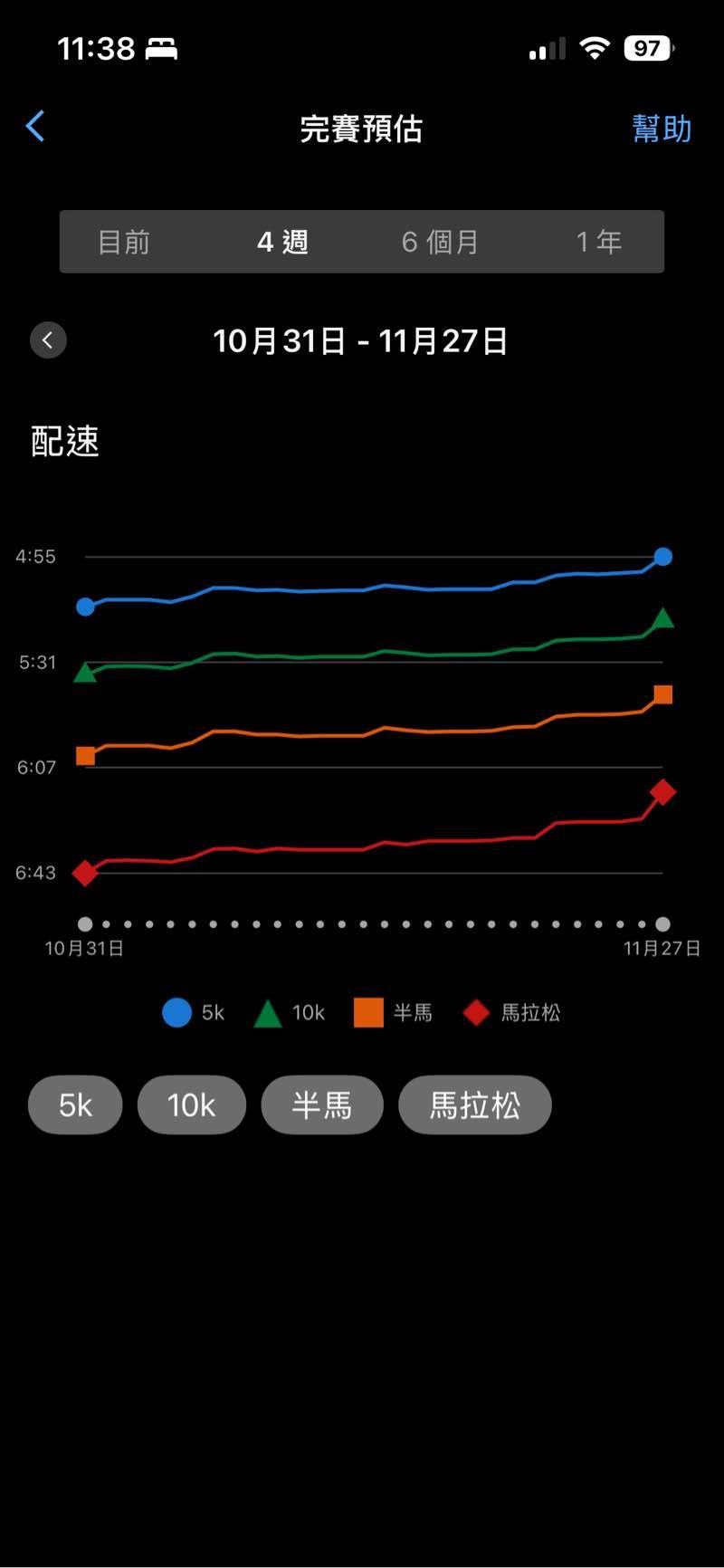Open the 幫助 help link

662,129
